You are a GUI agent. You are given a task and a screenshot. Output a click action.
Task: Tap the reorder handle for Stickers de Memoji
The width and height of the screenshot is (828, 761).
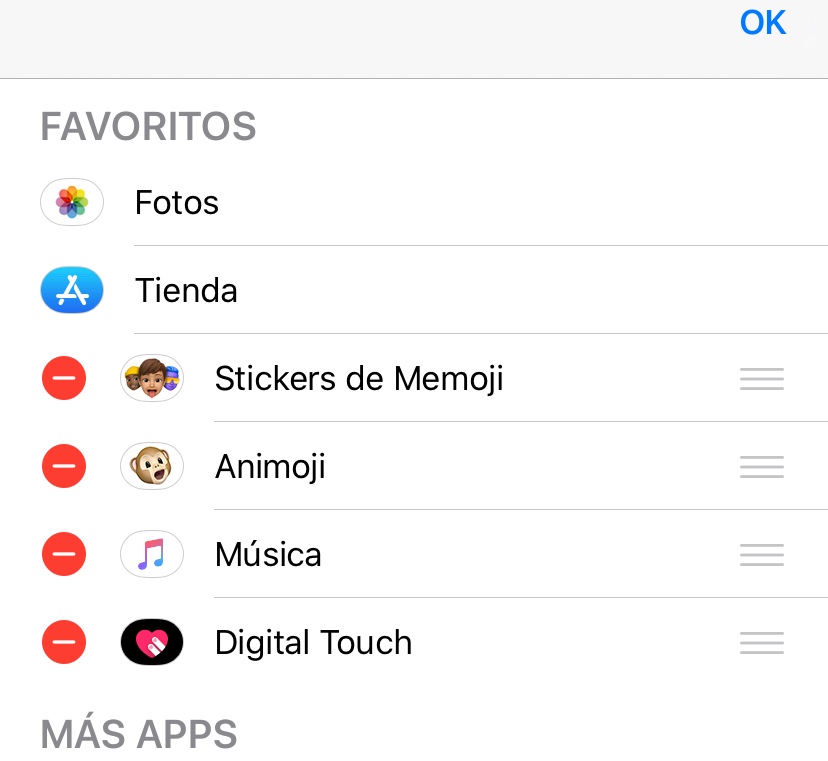pos(762,379)
